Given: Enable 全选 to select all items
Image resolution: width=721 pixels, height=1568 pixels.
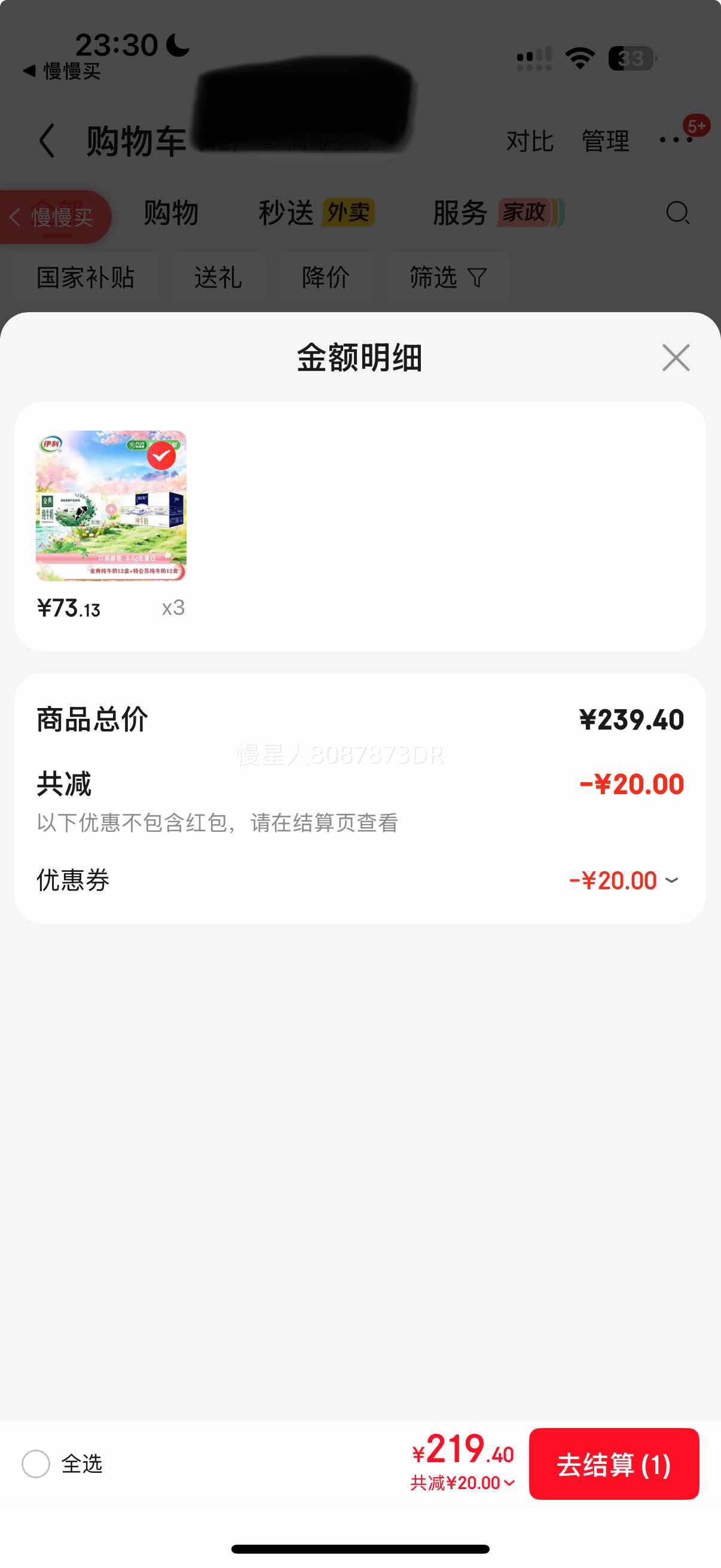Looking at the screenshot, I should (x=36, y=1466).
